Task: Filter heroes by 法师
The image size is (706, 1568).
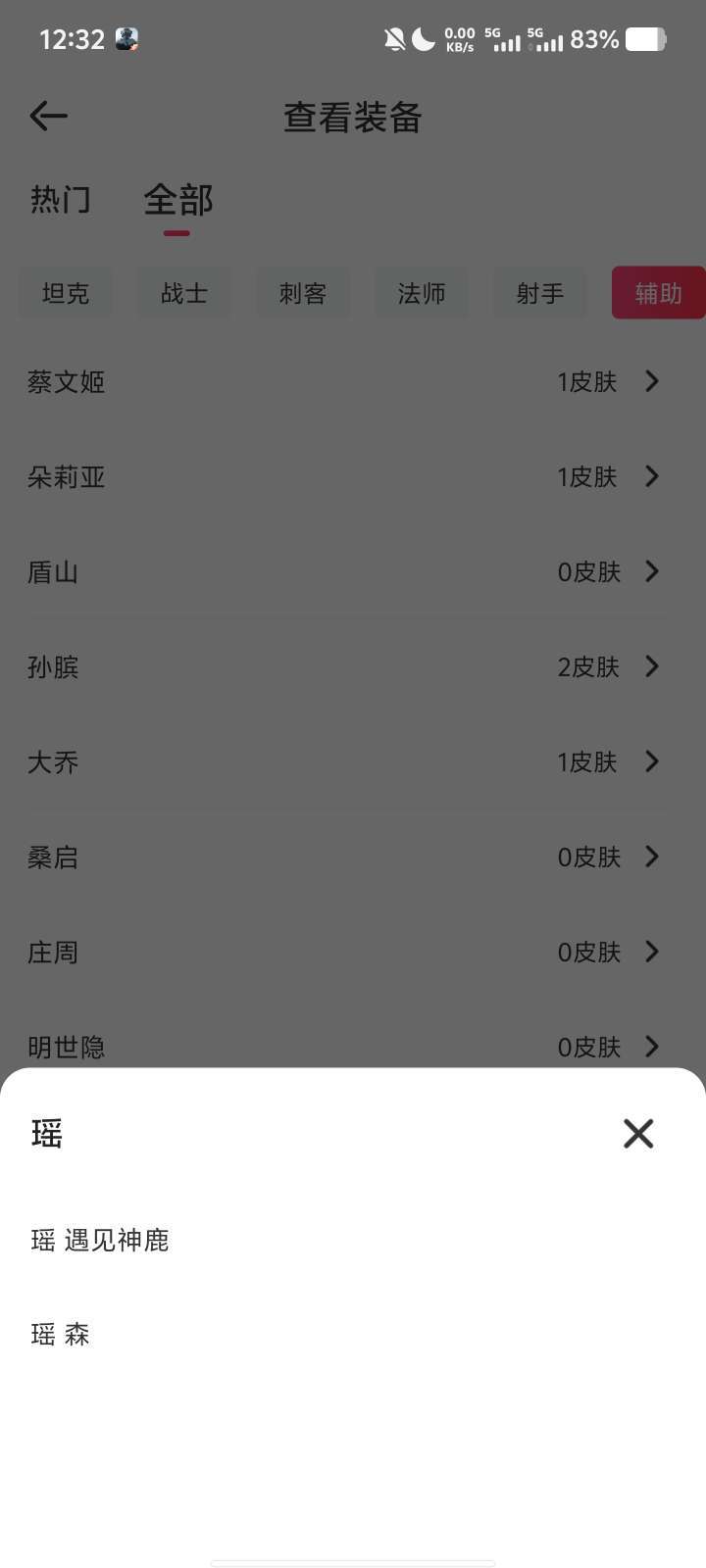Action: pos(422,293)
